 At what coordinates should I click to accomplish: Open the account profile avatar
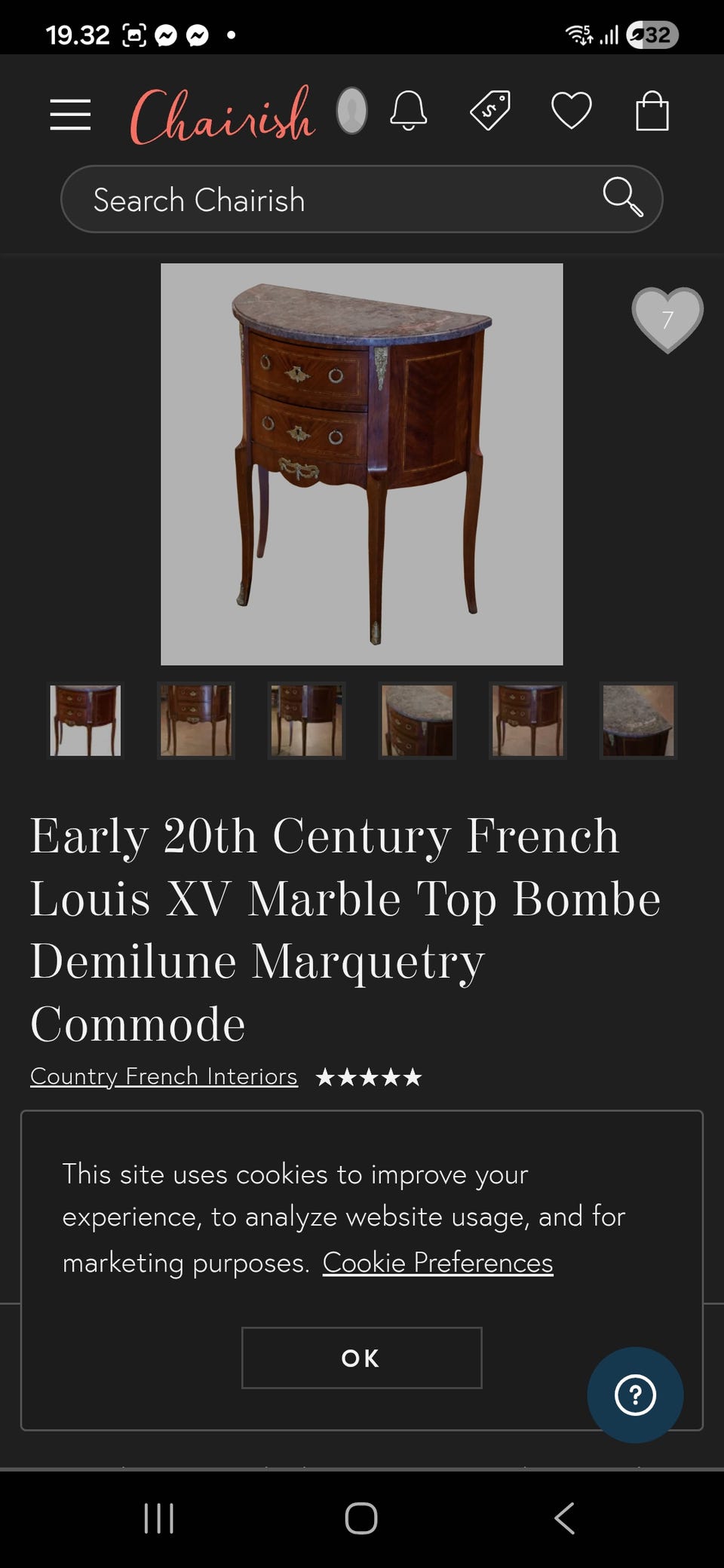point(351,112)
